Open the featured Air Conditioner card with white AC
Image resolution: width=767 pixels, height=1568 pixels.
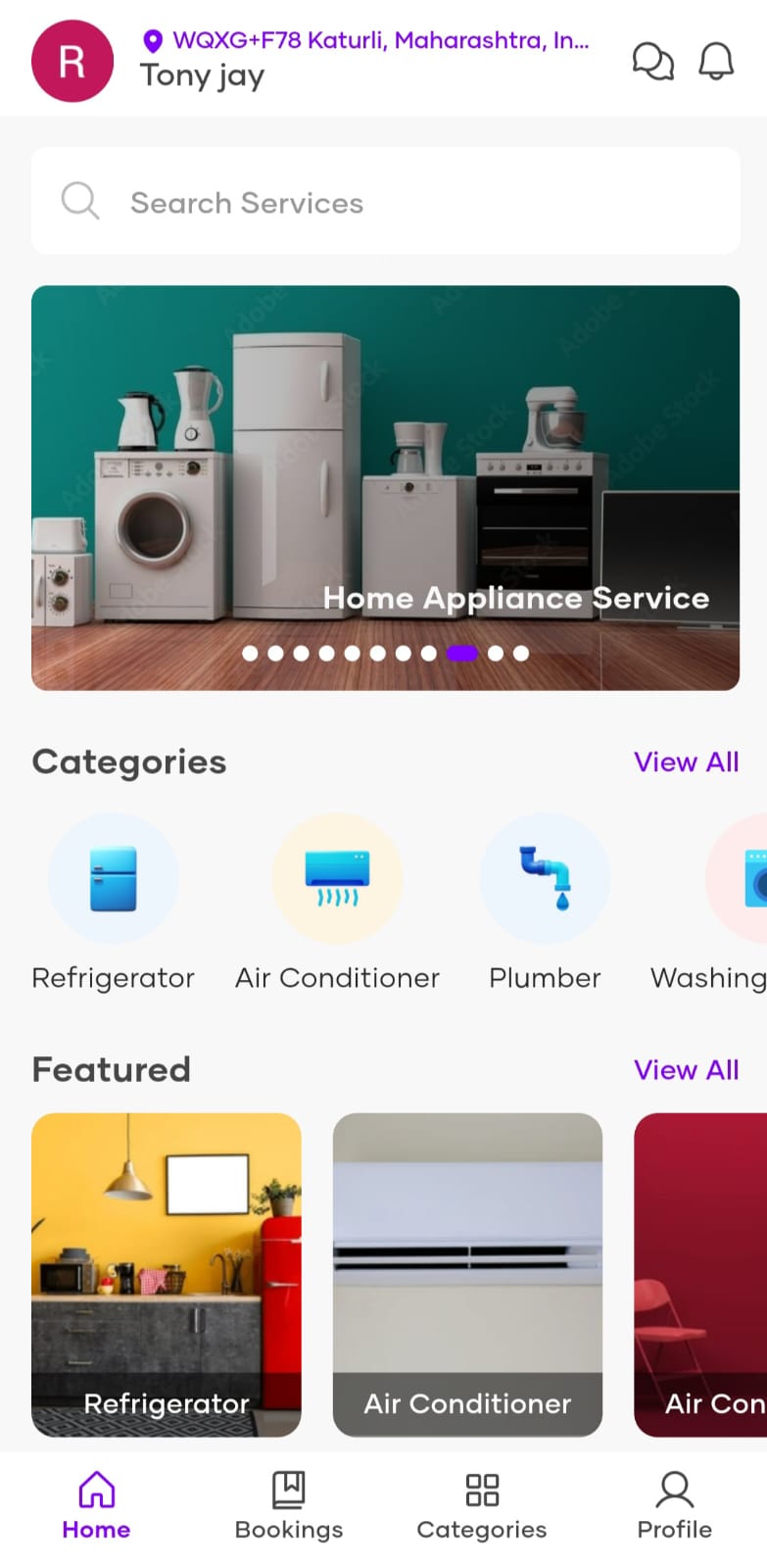point(467,1274)
